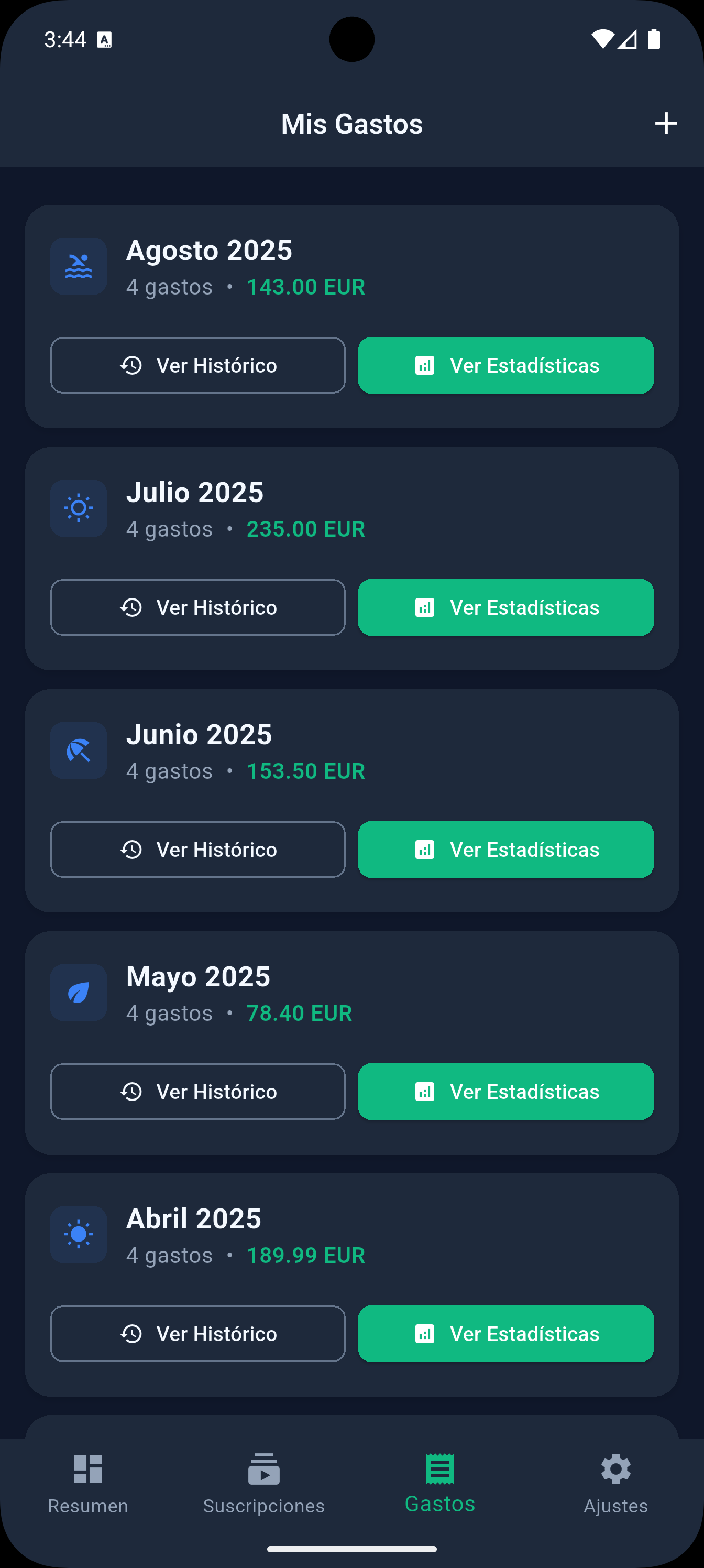Viewport: 704px width, 1568px height.
Task: View Ver Estadísticas for Agosto 2025
Action: point(505,365)
